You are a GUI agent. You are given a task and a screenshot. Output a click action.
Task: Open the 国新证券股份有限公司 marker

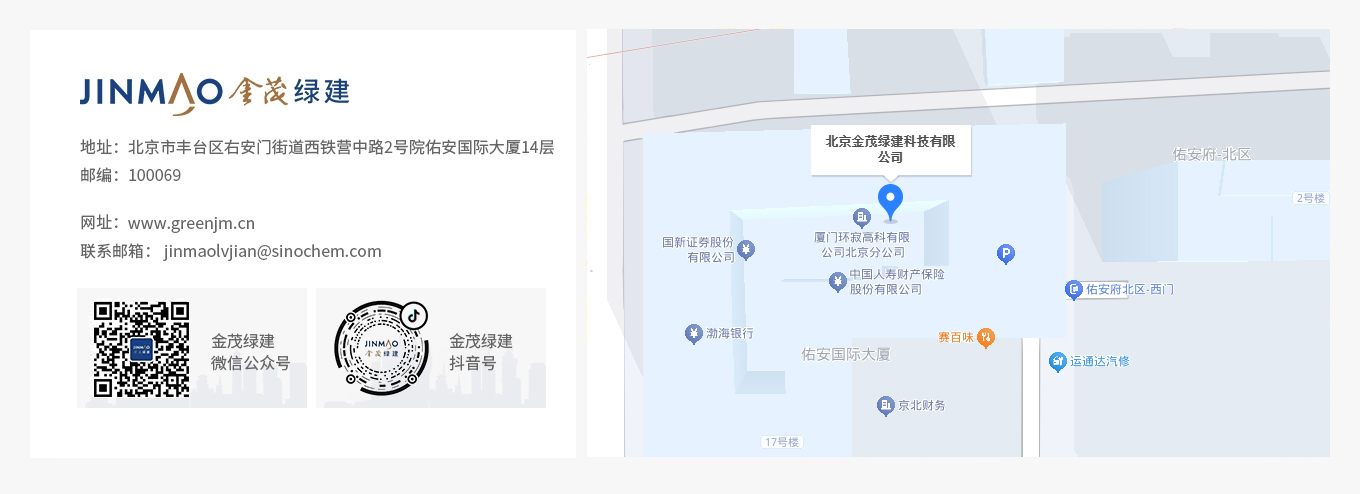coord(746,249)
